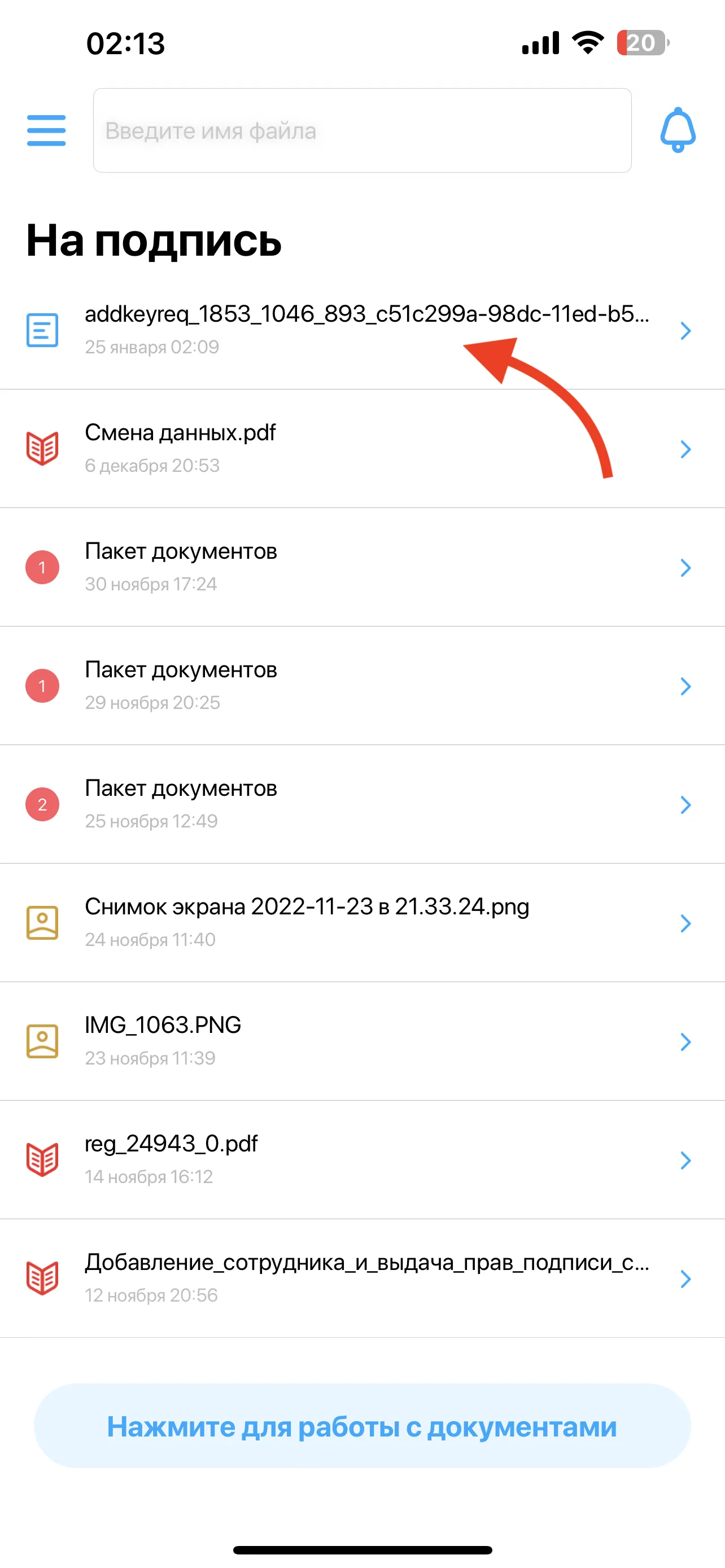This screenshot has width=725, height=1568.
Task: Open the addkeyreq_1853_1046_893 document
Action: (x=362, y=331)
